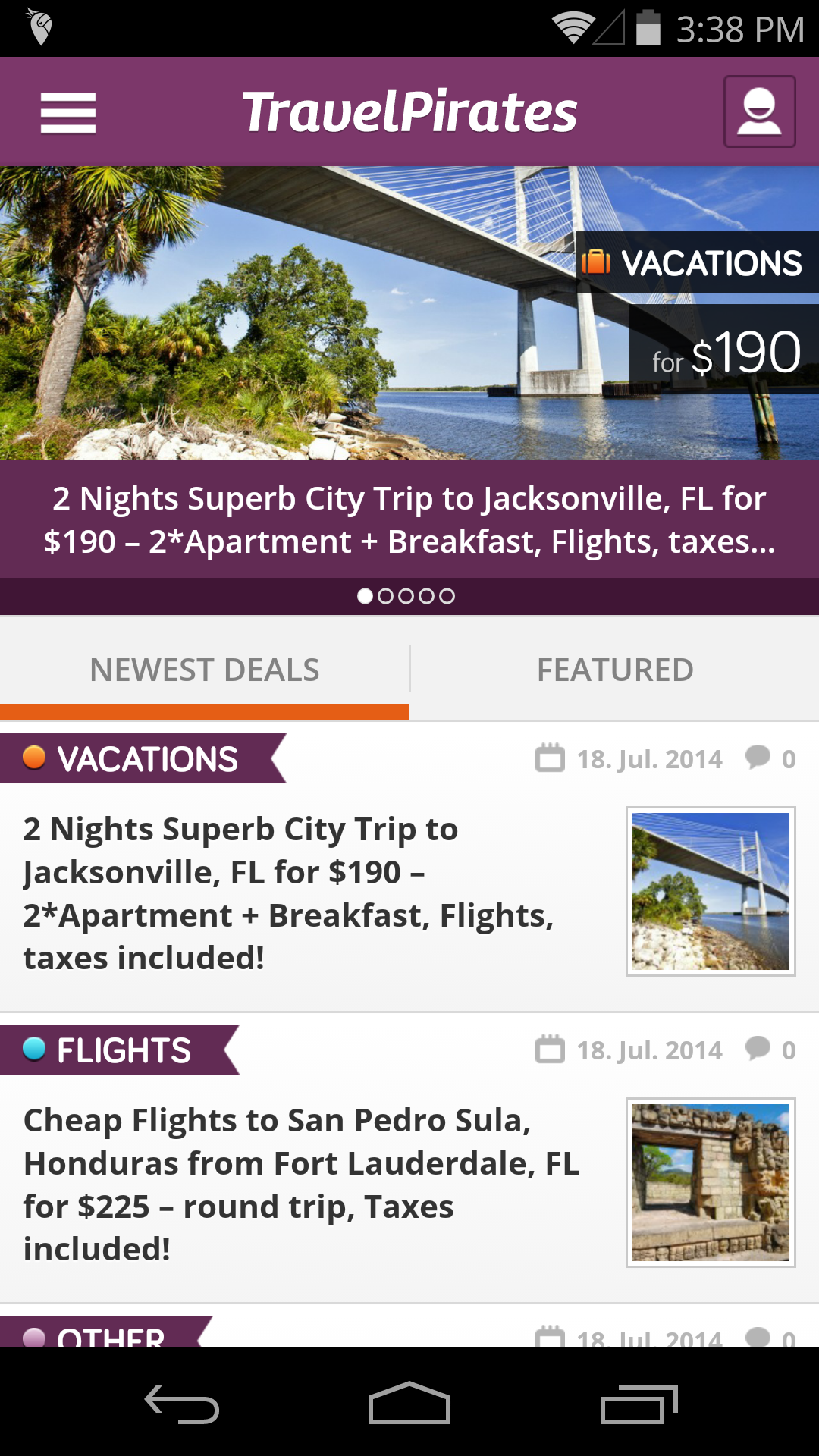Click the orange dot on the VACATIONS ribbon
Screen dimensions: 819x1456
click(36, 758)
